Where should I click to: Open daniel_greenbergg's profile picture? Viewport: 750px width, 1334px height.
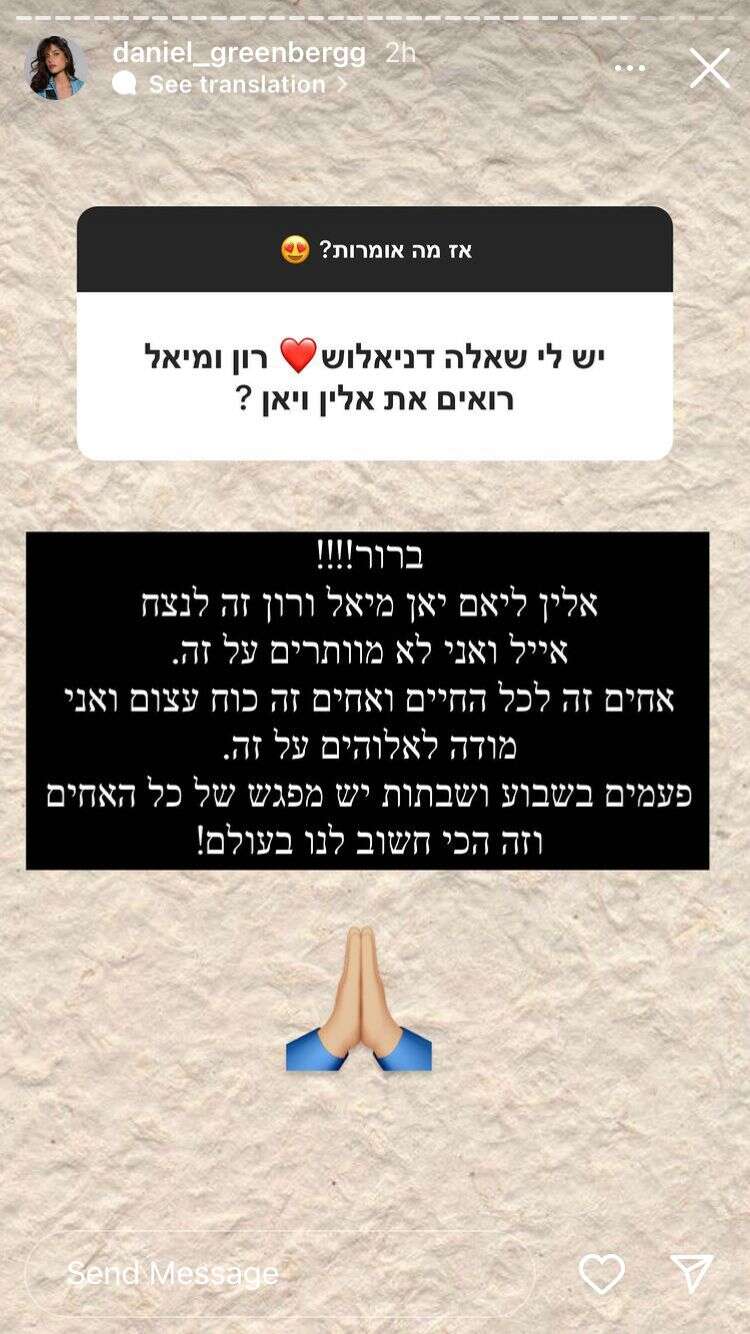coord(55,68)
